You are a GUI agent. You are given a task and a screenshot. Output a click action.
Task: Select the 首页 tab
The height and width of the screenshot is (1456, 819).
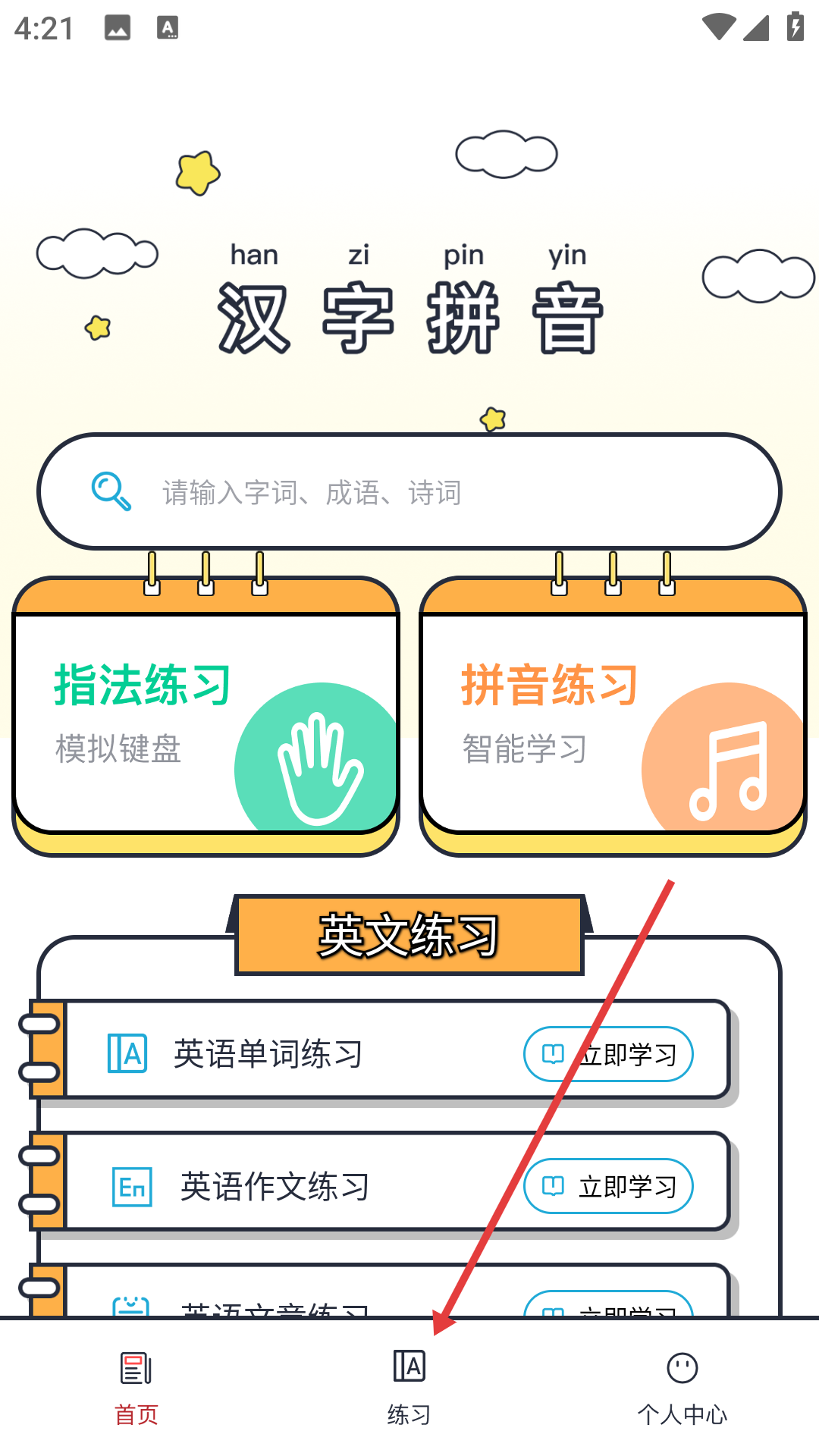point(136,1388)
